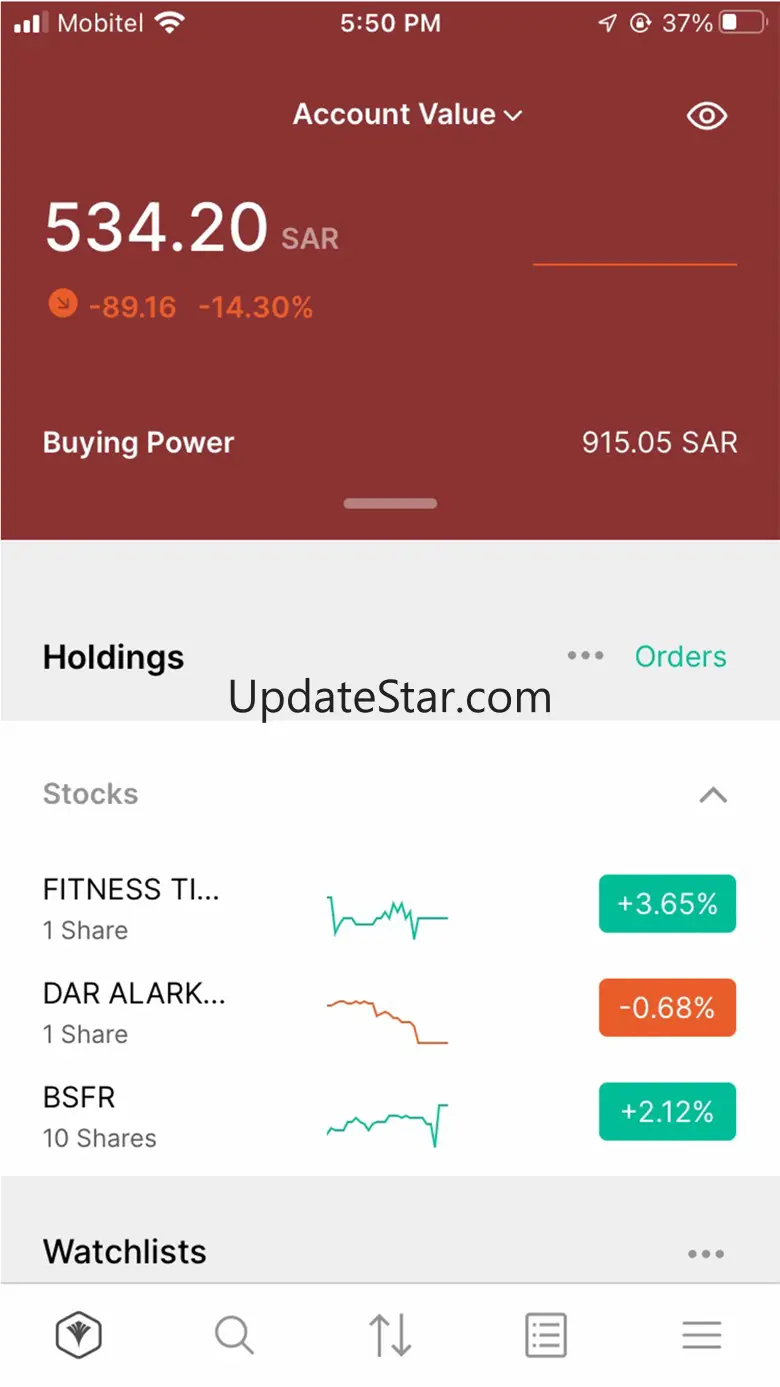The height and width of the screenshot is (1387, 780).
Task: Open the Orders link
Action: pos(680,657)
